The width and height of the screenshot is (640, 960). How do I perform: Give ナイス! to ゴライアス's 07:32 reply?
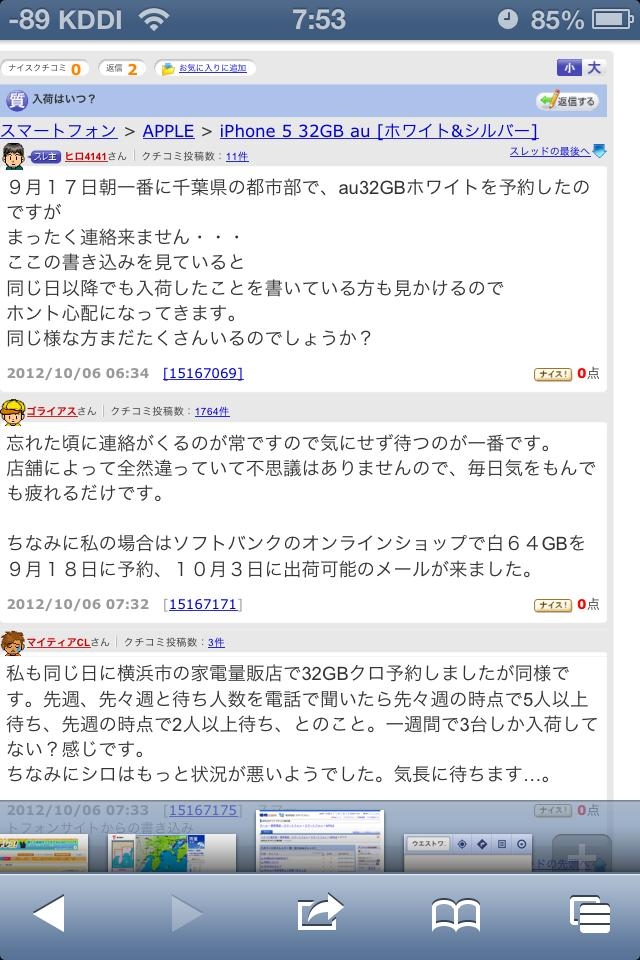coord(553,605)
